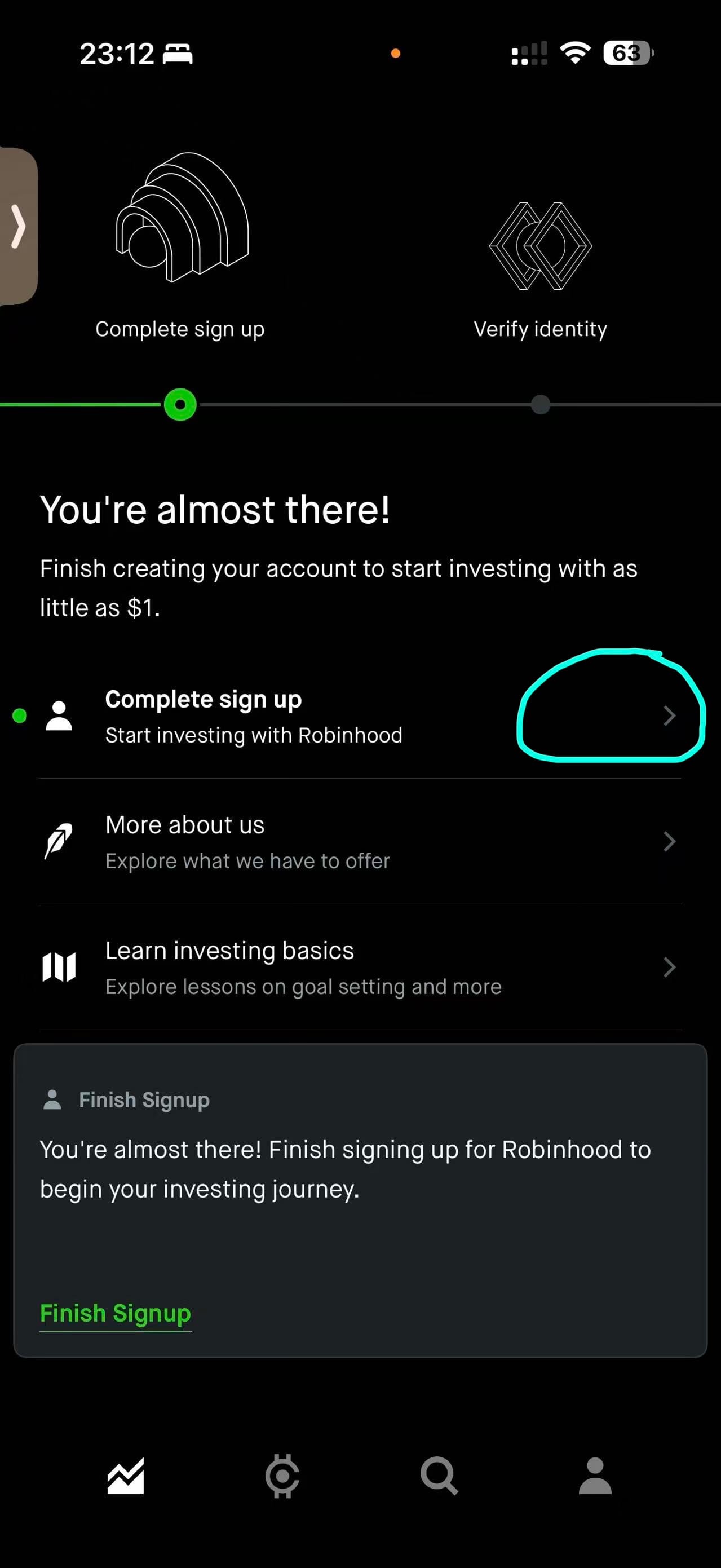Viewport: 721px width, 1568px height.
Task: Open Learn investing basics
Action: (x=360, y=967)
